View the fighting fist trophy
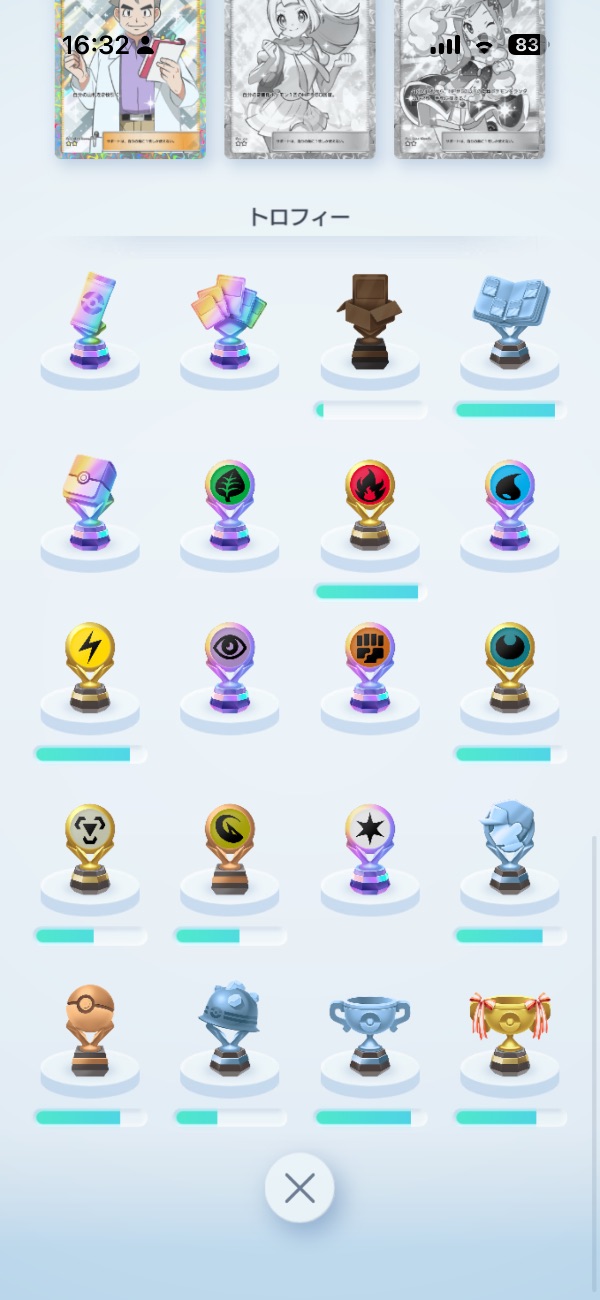The width and height of the screenshot is (600, 1300). pyautogui.click(x=370, y=667)
